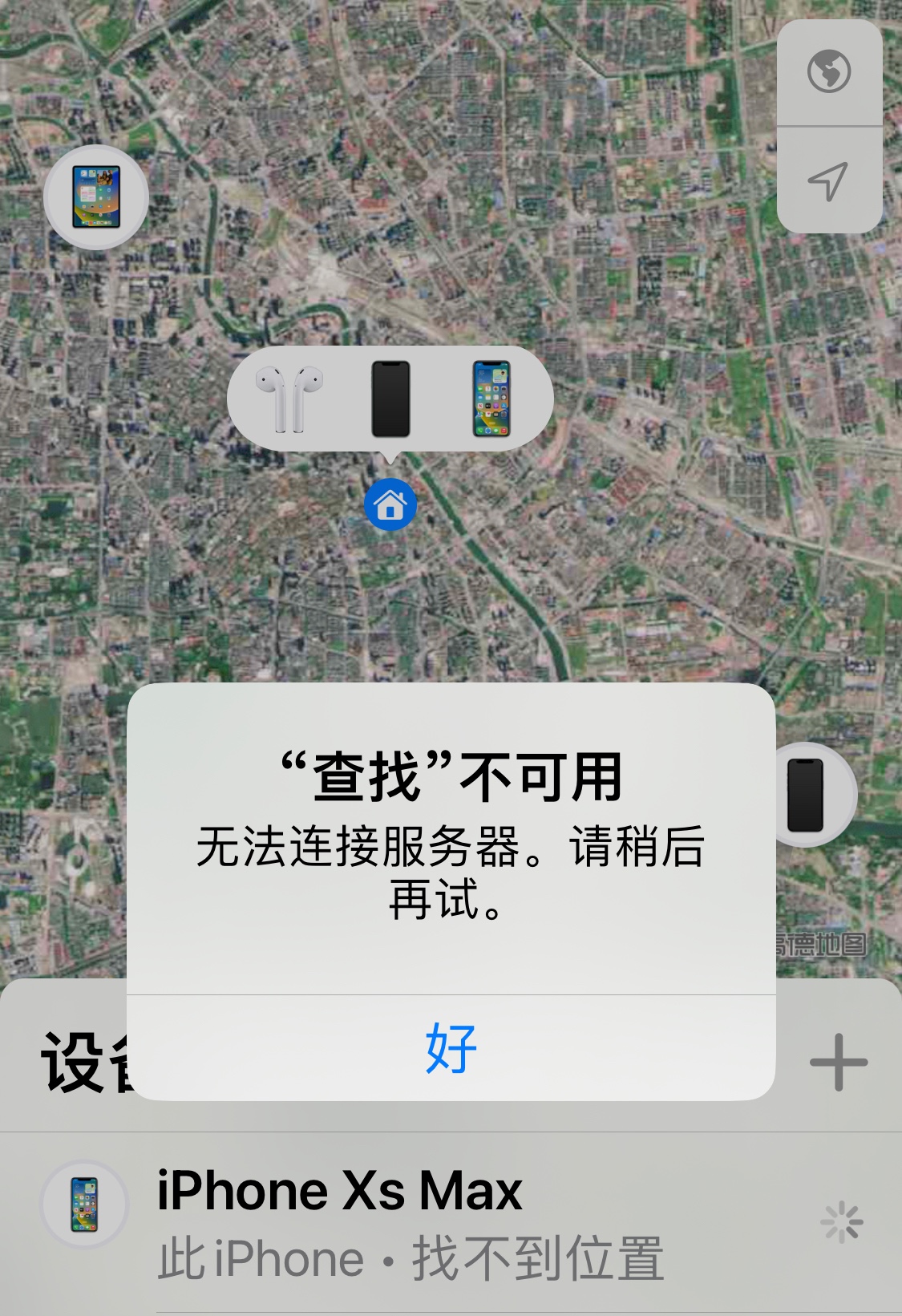Select the black iPhone in the map cluster
Screen dimensions: 902x1316
(390, 399)
